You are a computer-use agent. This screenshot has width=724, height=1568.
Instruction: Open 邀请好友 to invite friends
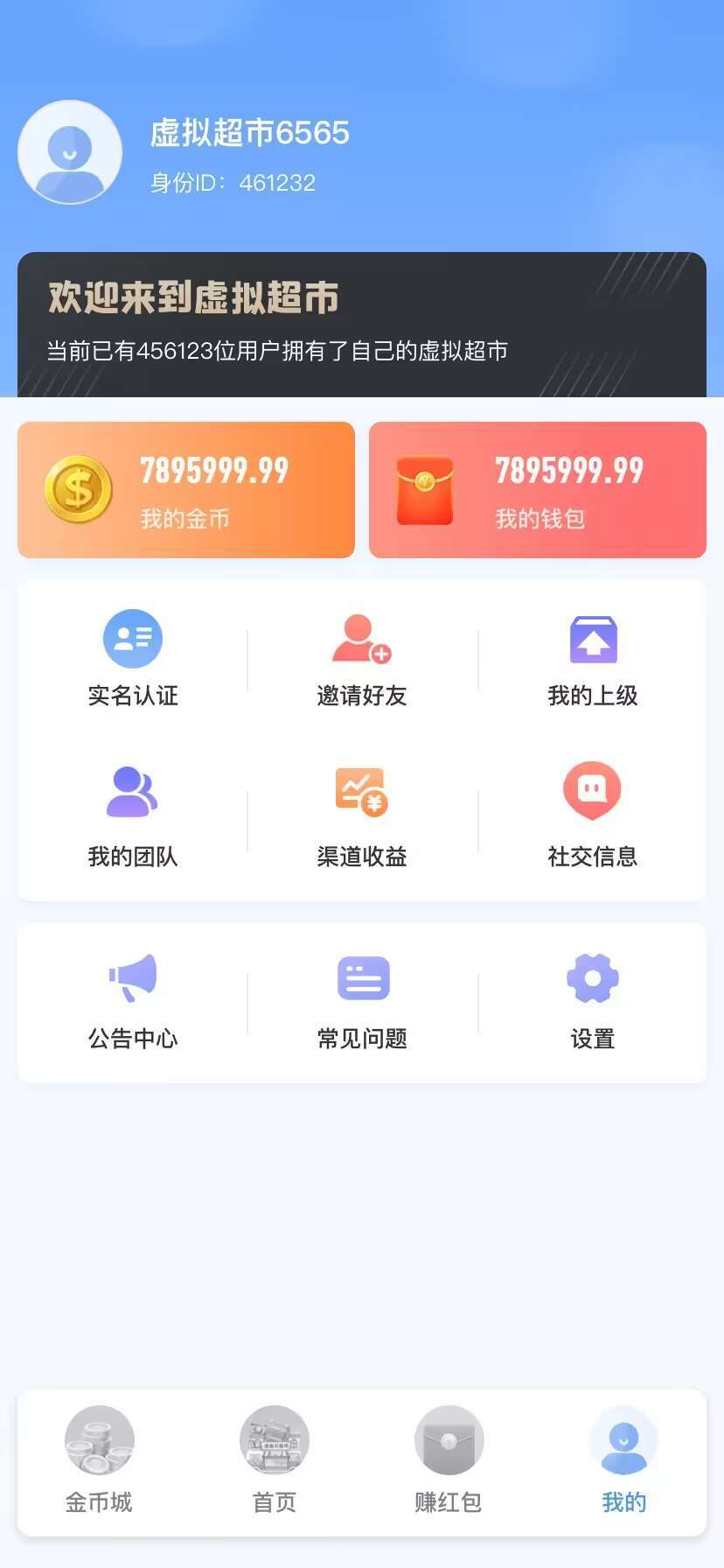(362, 658)
